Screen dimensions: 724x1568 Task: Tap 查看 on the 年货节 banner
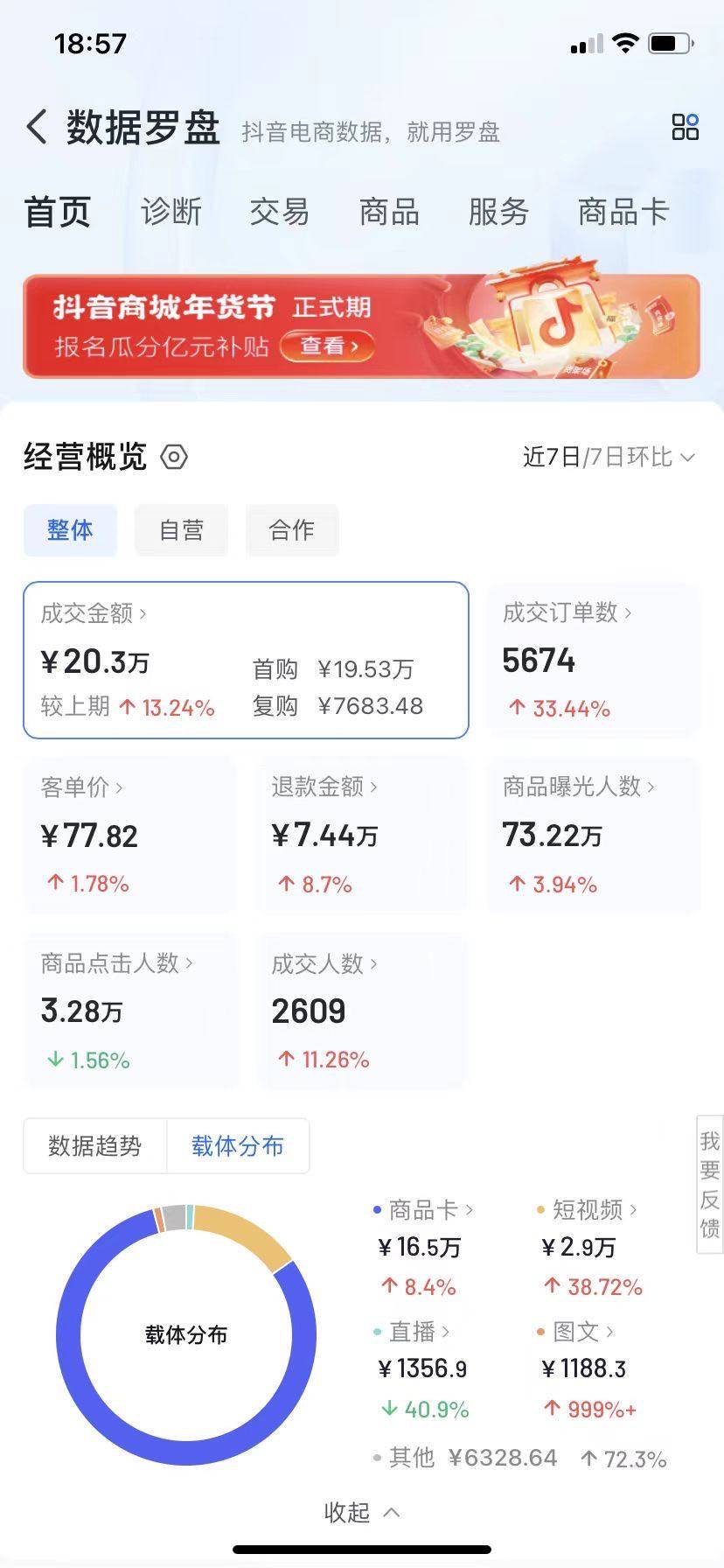coord(328,346)
